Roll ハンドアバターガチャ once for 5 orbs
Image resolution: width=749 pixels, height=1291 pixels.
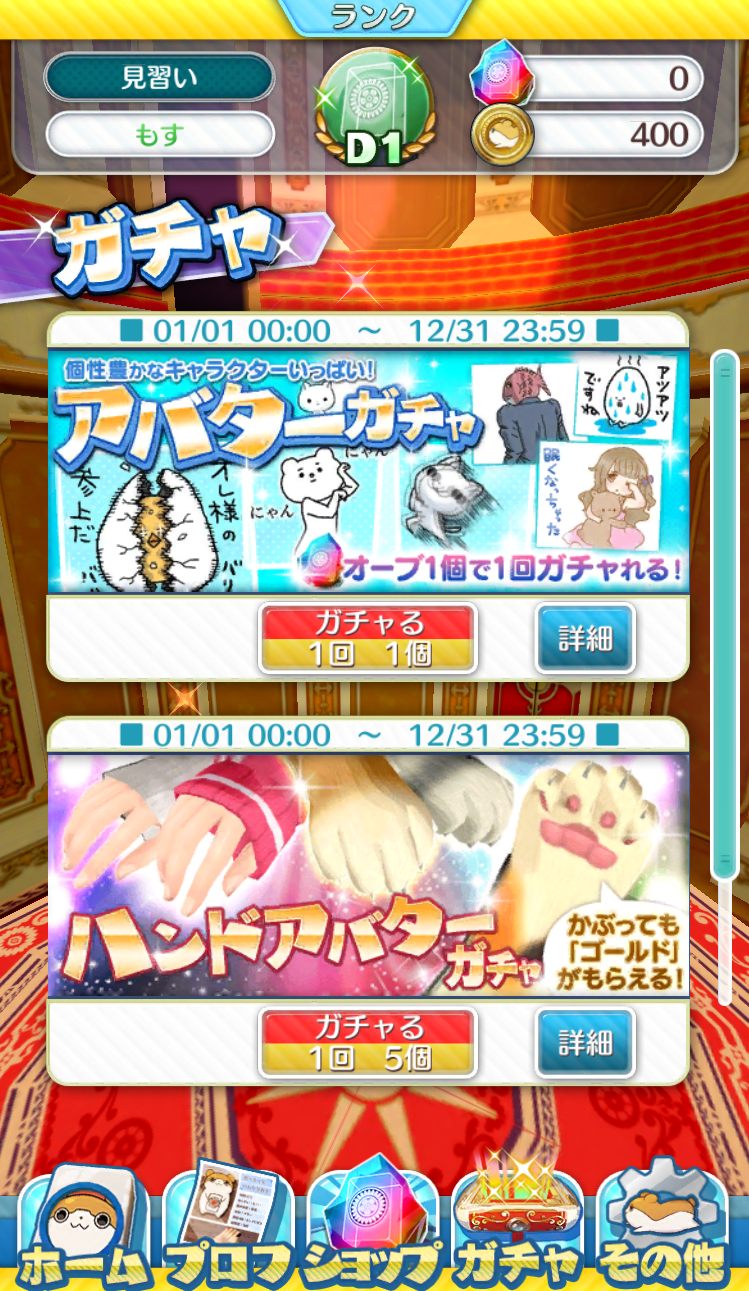pos(367,1042)
